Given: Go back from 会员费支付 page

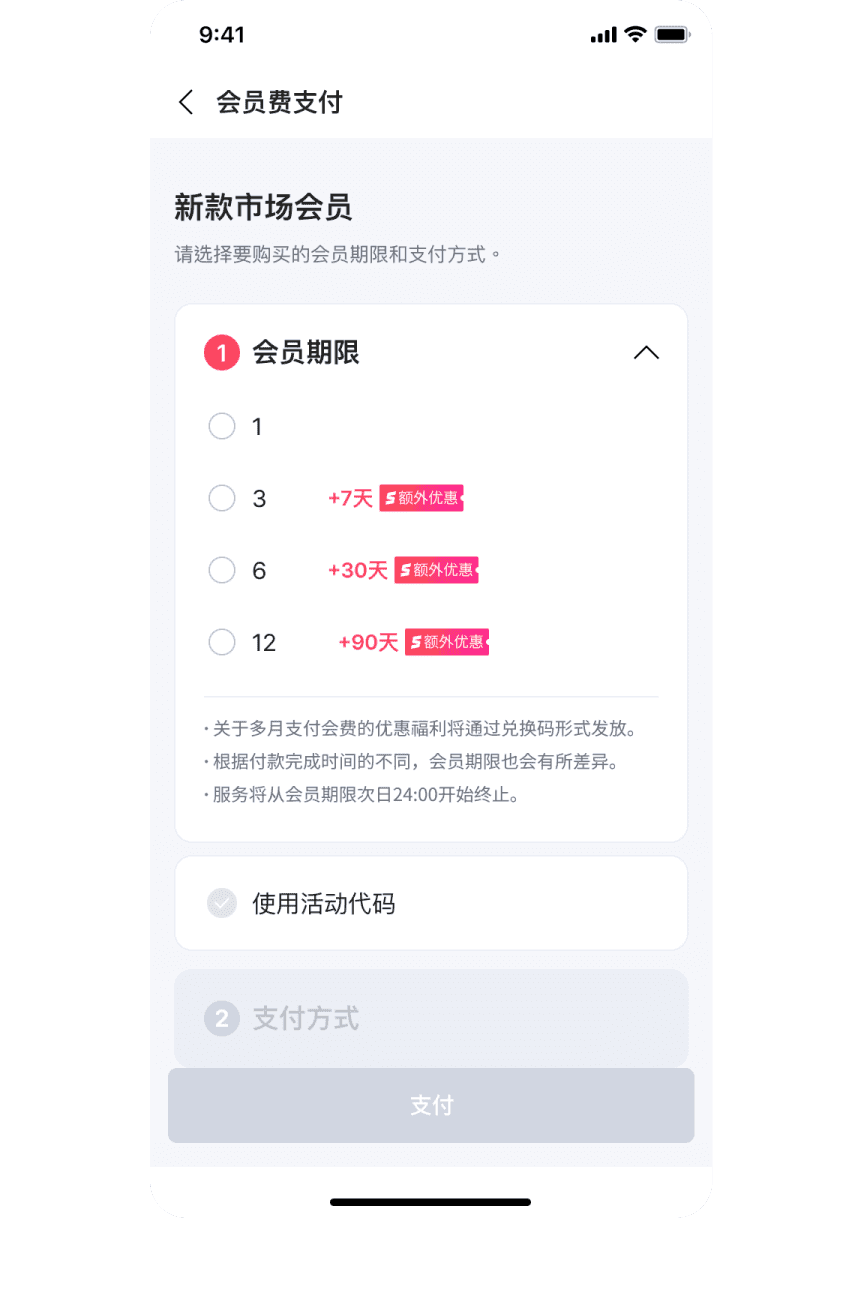Looking at the screenshot, I should pyautogui.click(x=186, y=102).
